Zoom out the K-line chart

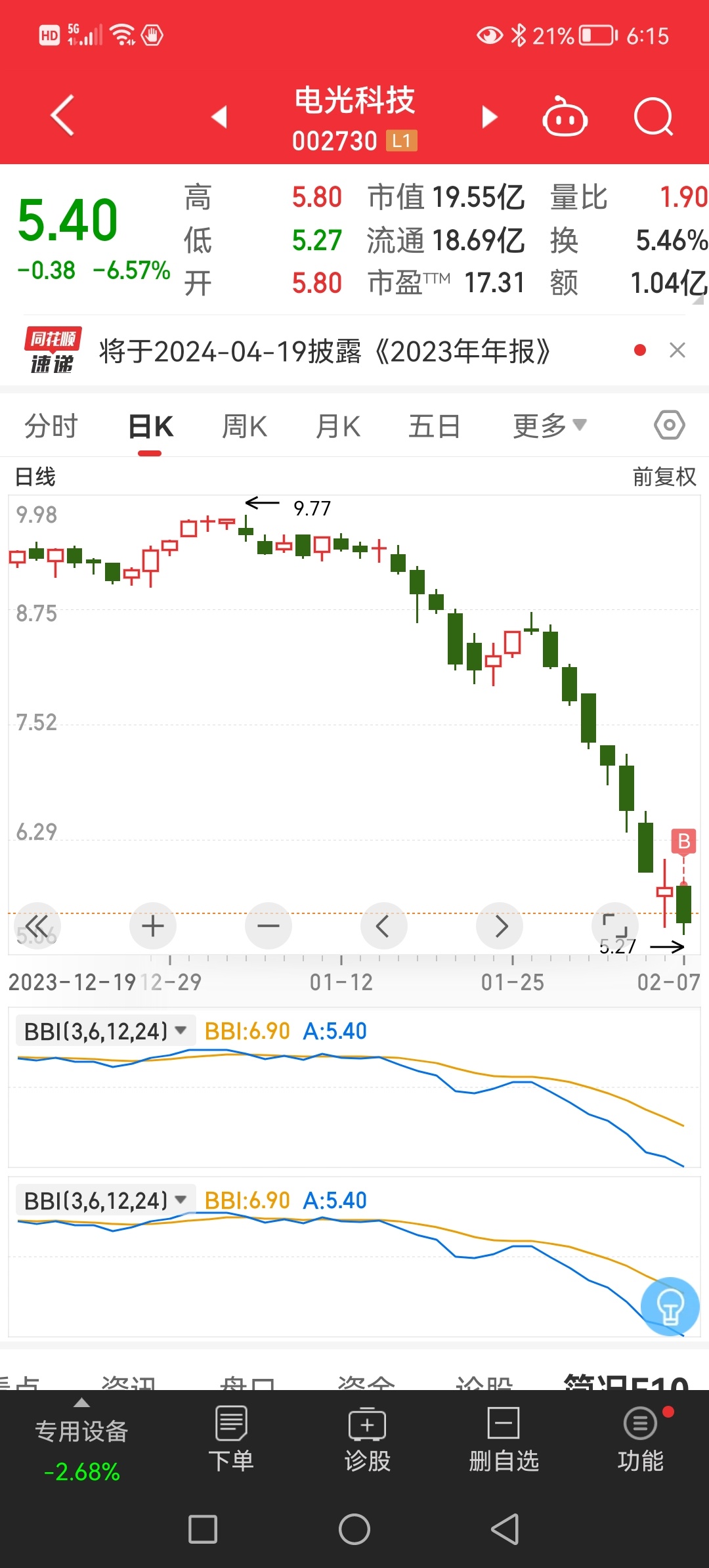(269, 926)
